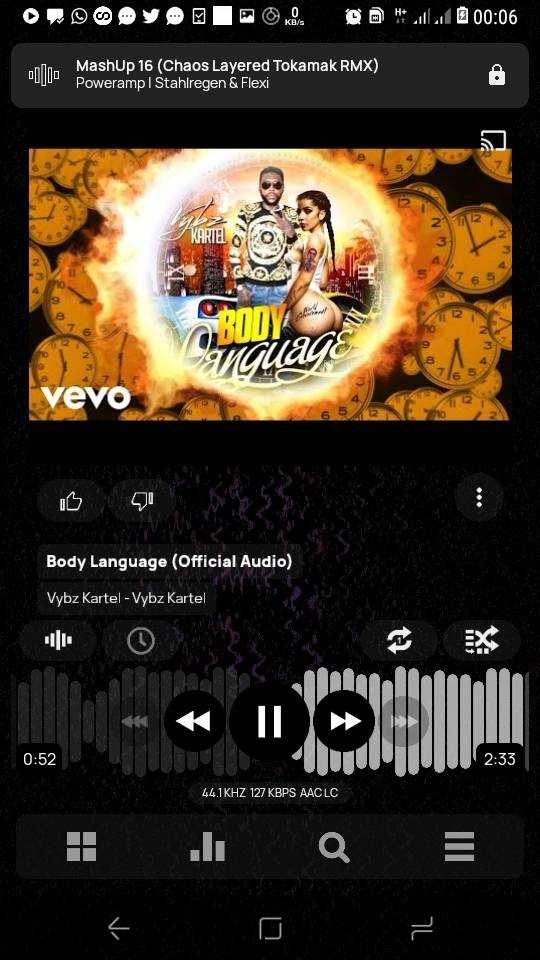Open the library grid tab
The width and height of the screenshot is (540, 960).
81,847
